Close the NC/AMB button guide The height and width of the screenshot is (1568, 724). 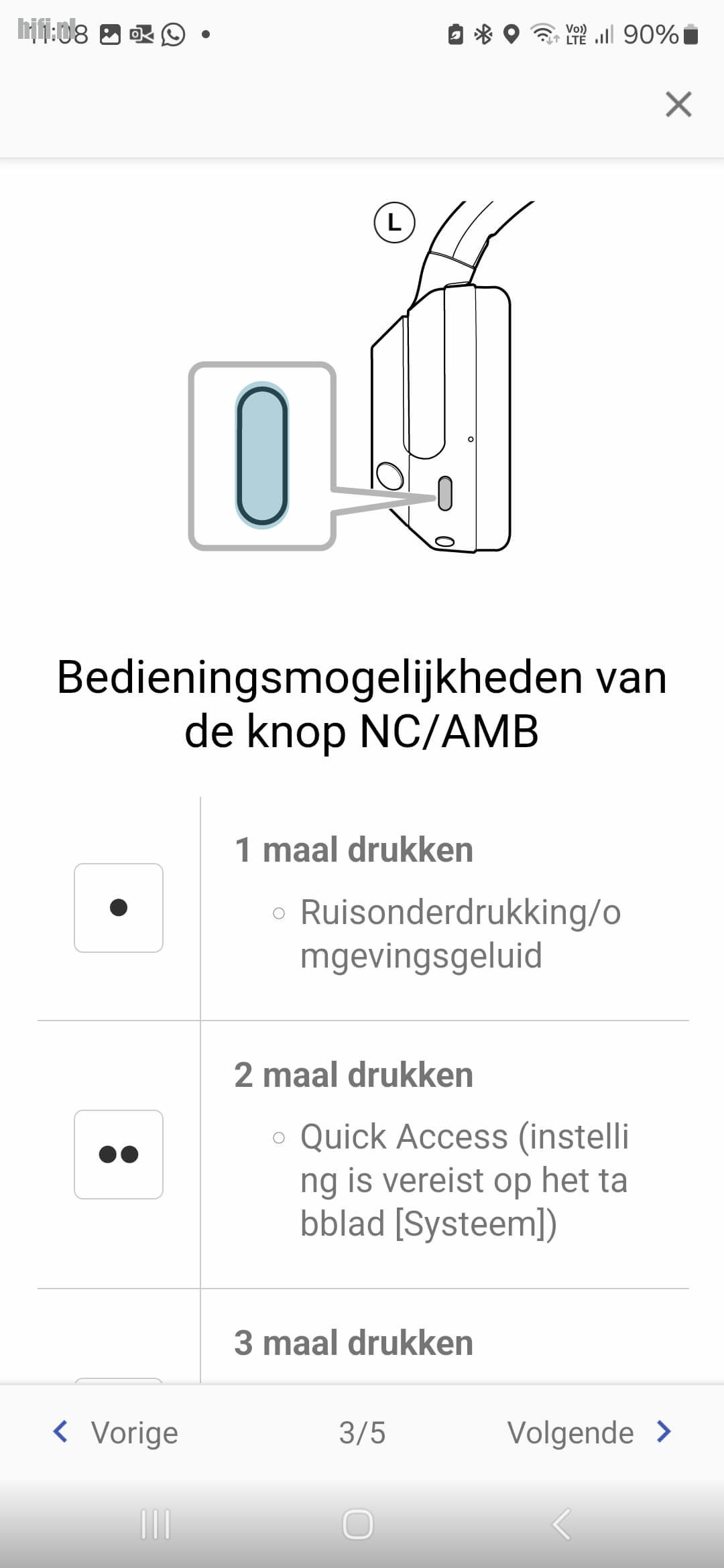pos(678,105)
